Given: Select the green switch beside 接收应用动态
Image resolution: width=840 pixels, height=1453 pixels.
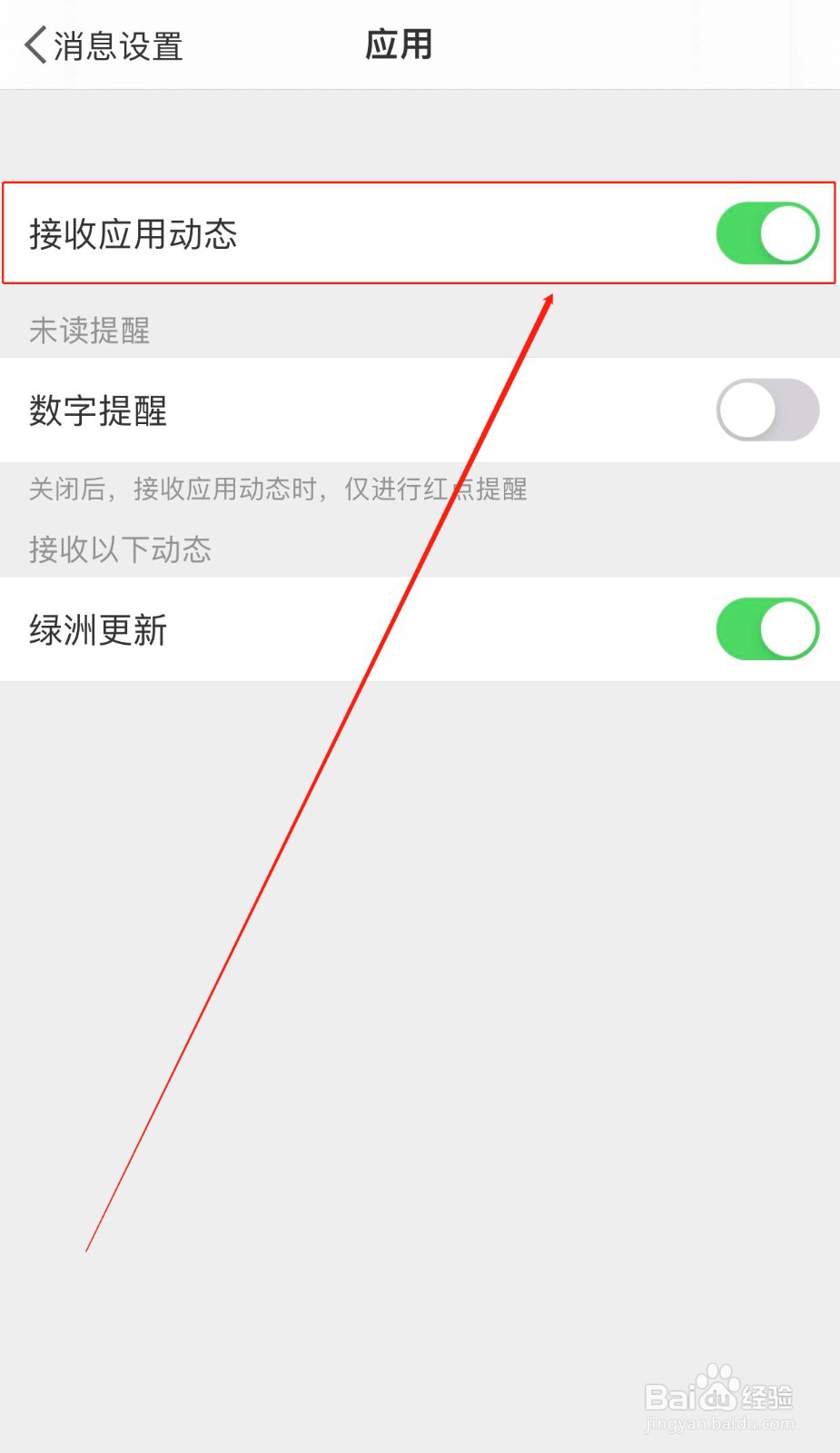Looking at the screenshot, I should 767,233.
